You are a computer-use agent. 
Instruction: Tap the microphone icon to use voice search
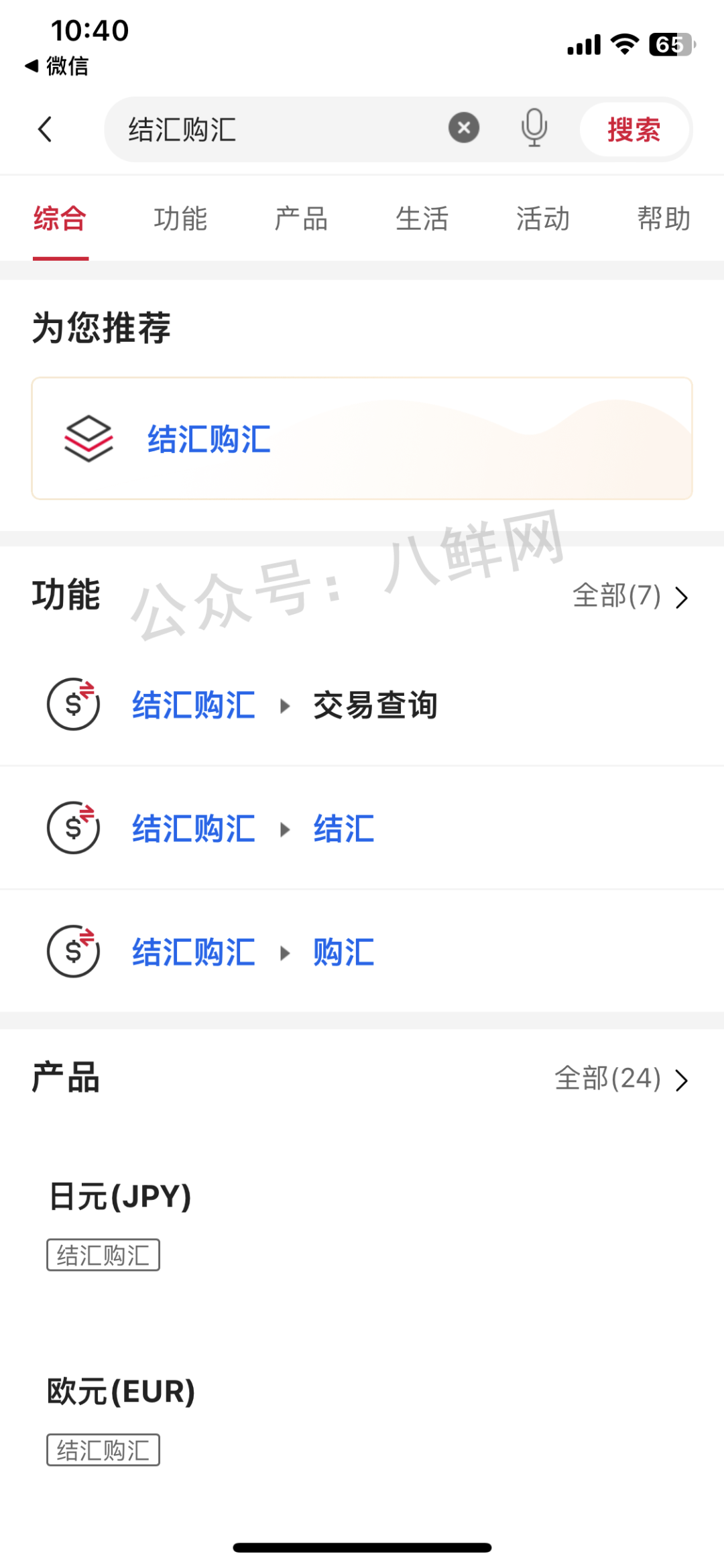(534, 129)
